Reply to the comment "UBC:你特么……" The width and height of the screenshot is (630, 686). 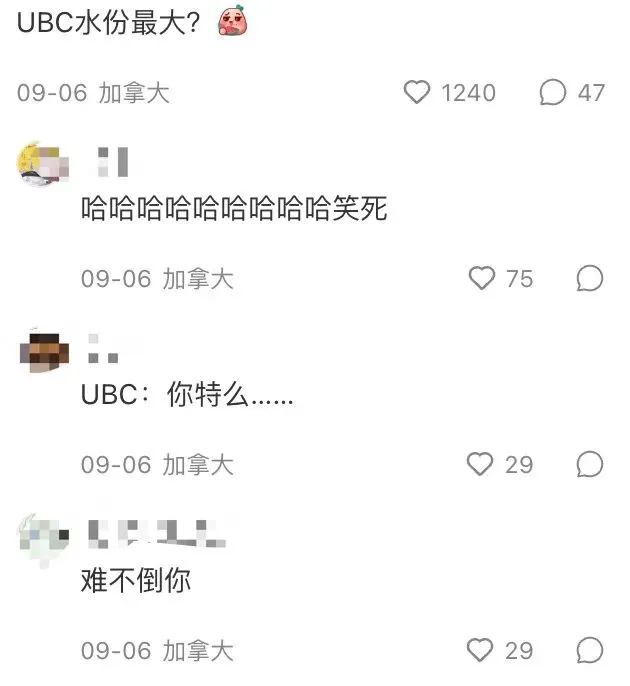590,464
